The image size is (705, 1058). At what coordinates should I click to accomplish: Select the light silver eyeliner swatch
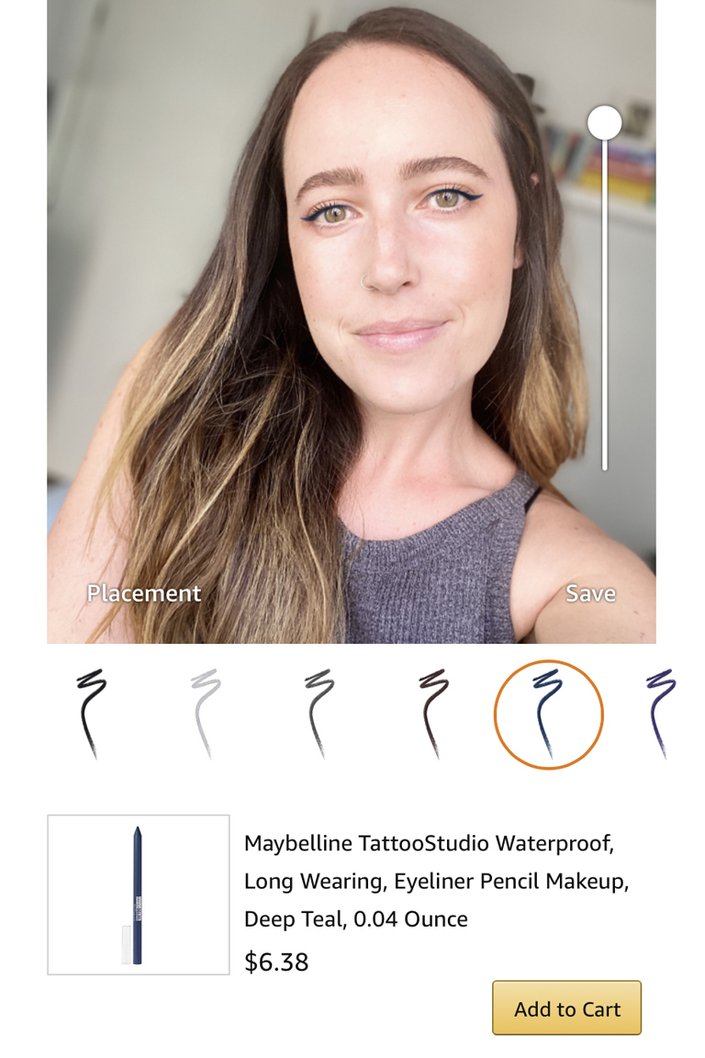click(205, 713)
